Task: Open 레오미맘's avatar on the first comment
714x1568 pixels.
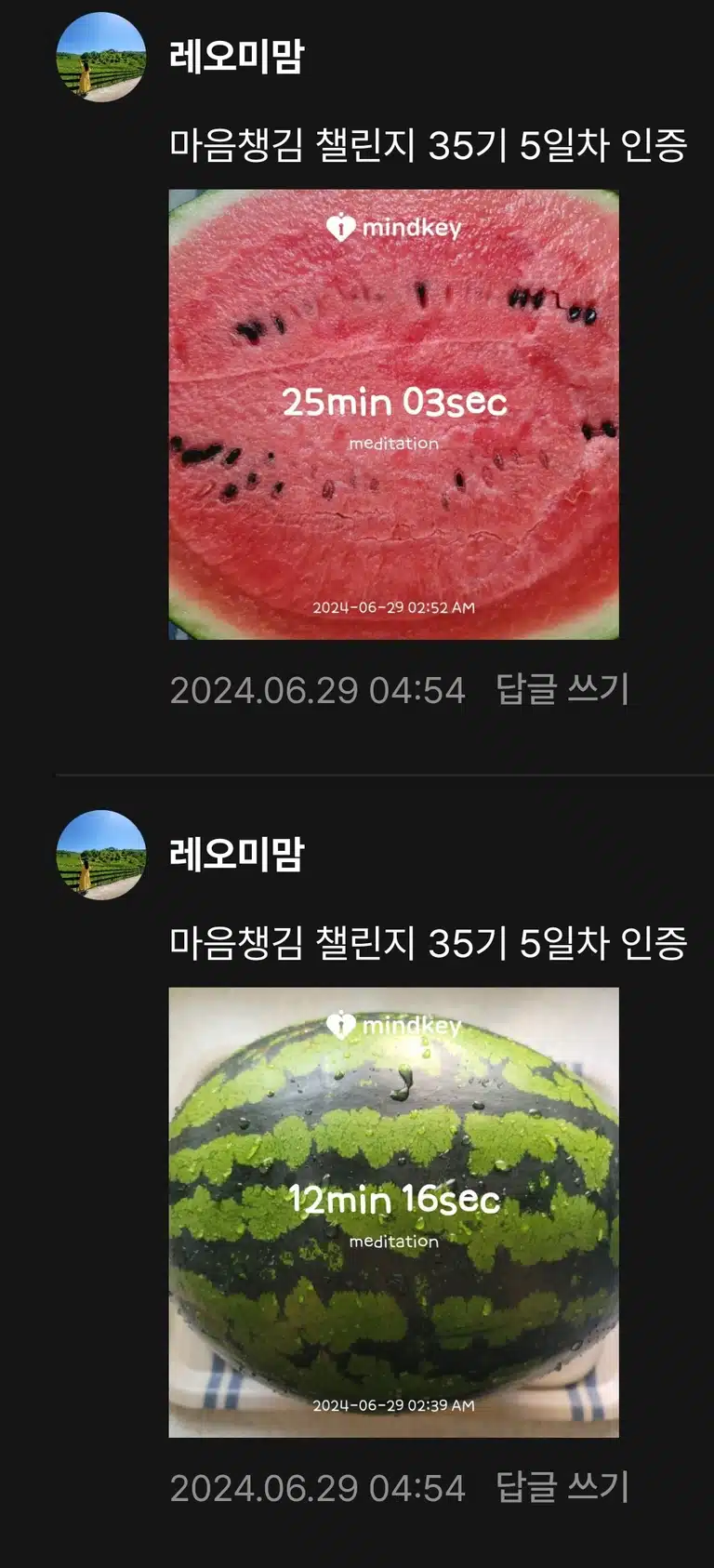Action: pos(101,57)
